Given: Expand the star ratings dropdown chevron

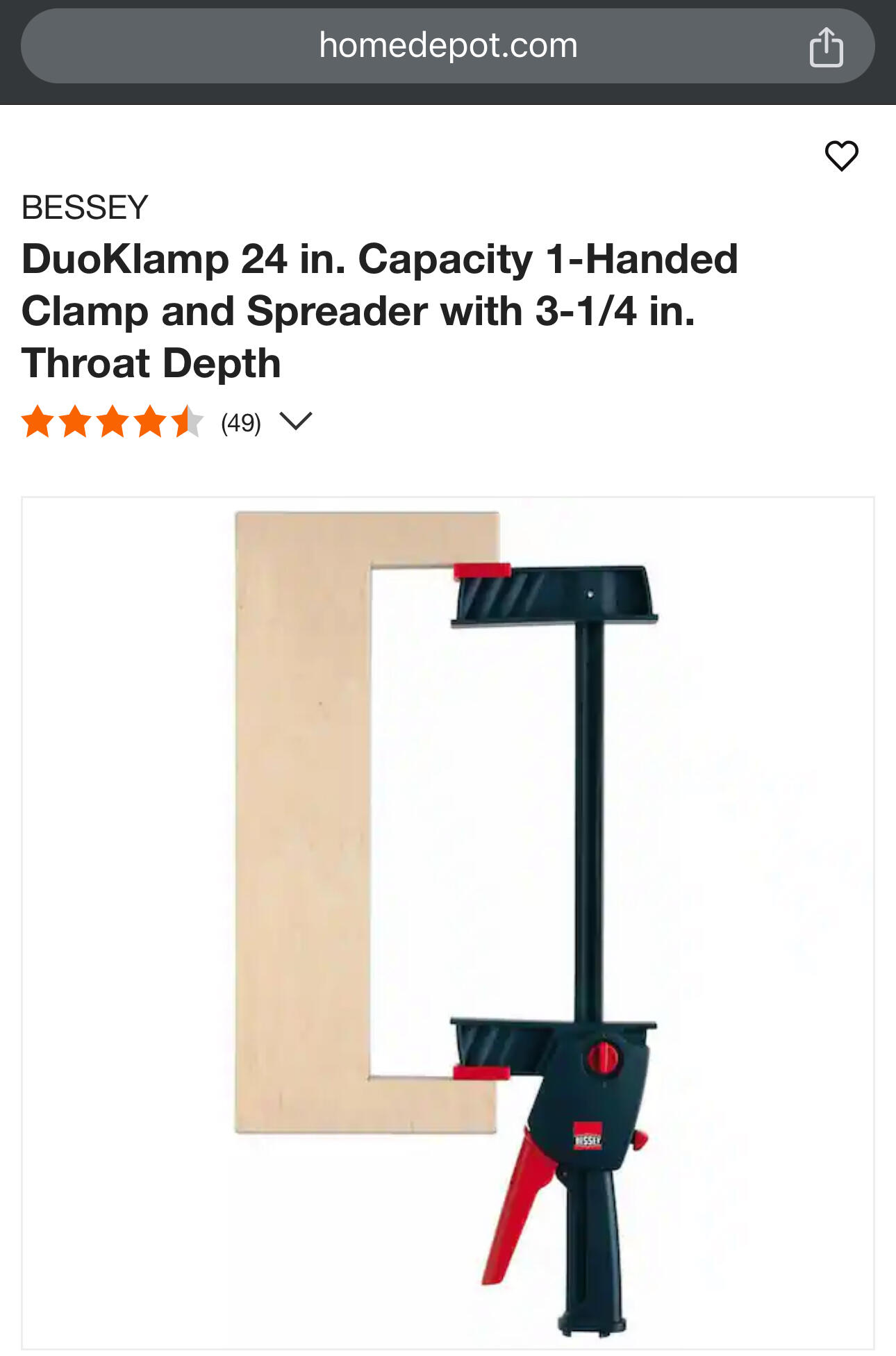Looking at the screenshot, I should pos(295,421).
